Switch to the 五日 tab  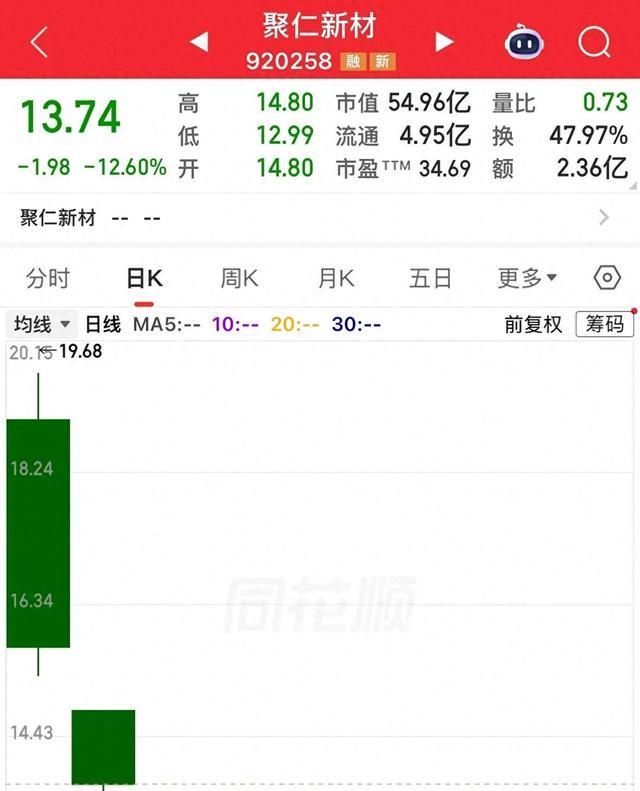(430, 278)
